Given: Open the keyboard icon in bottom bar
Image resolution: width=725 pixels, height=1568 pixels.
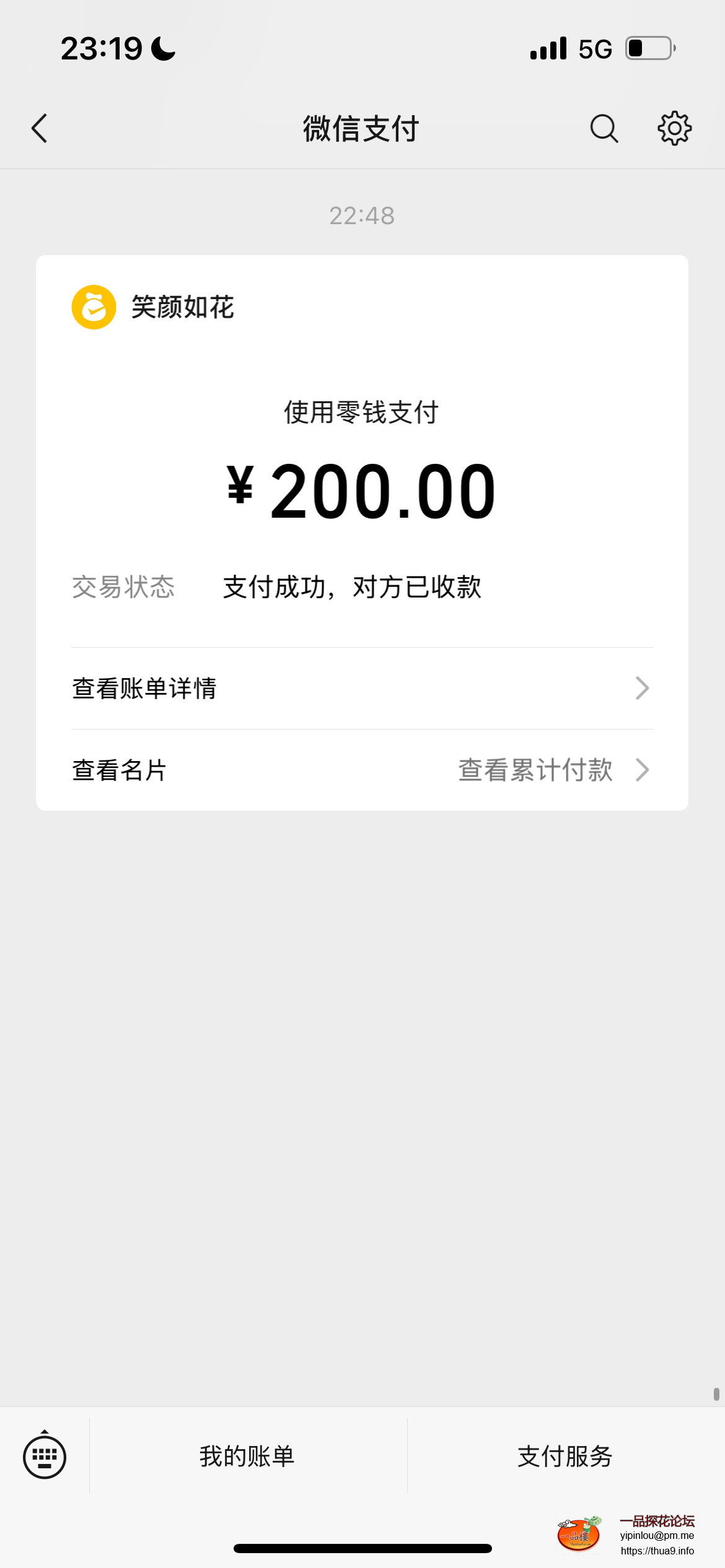Looking at the screenshot, I should [43, 1455].
